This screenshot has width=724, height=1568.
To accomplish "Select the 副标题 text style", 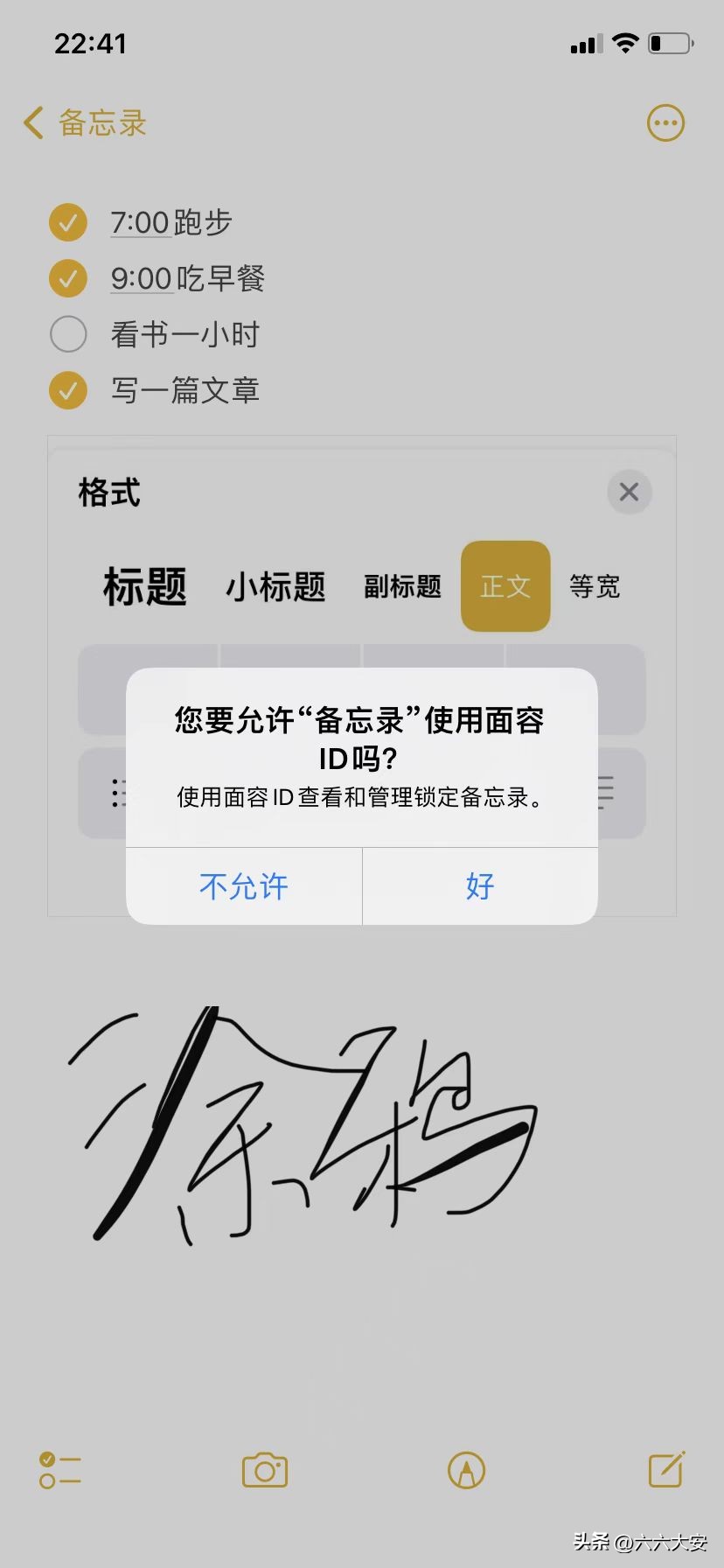I will pos(403,586).
